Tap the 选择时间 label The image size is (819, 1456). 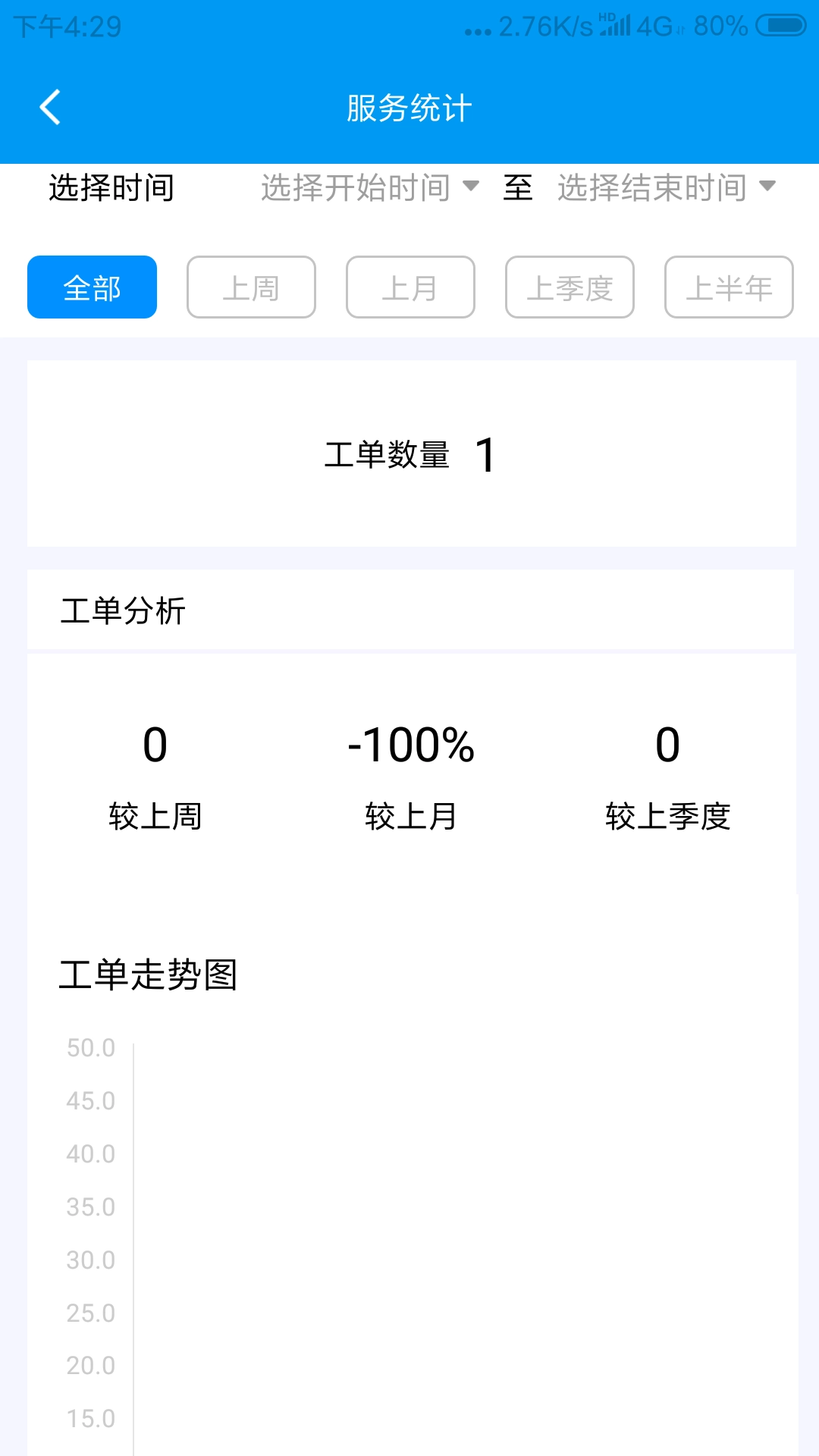[x=111, y=188]
